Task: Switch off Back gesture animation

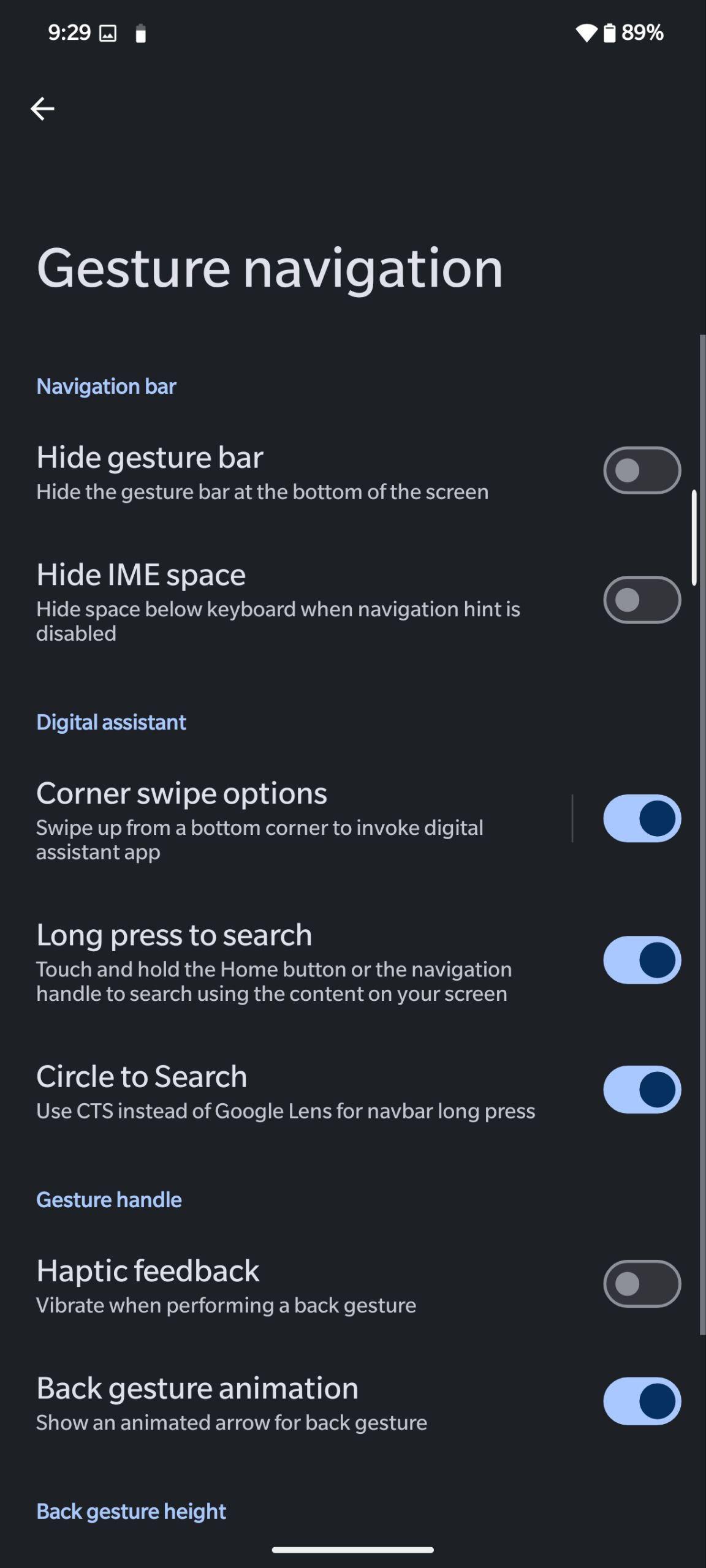Action: pos(642,1401)
